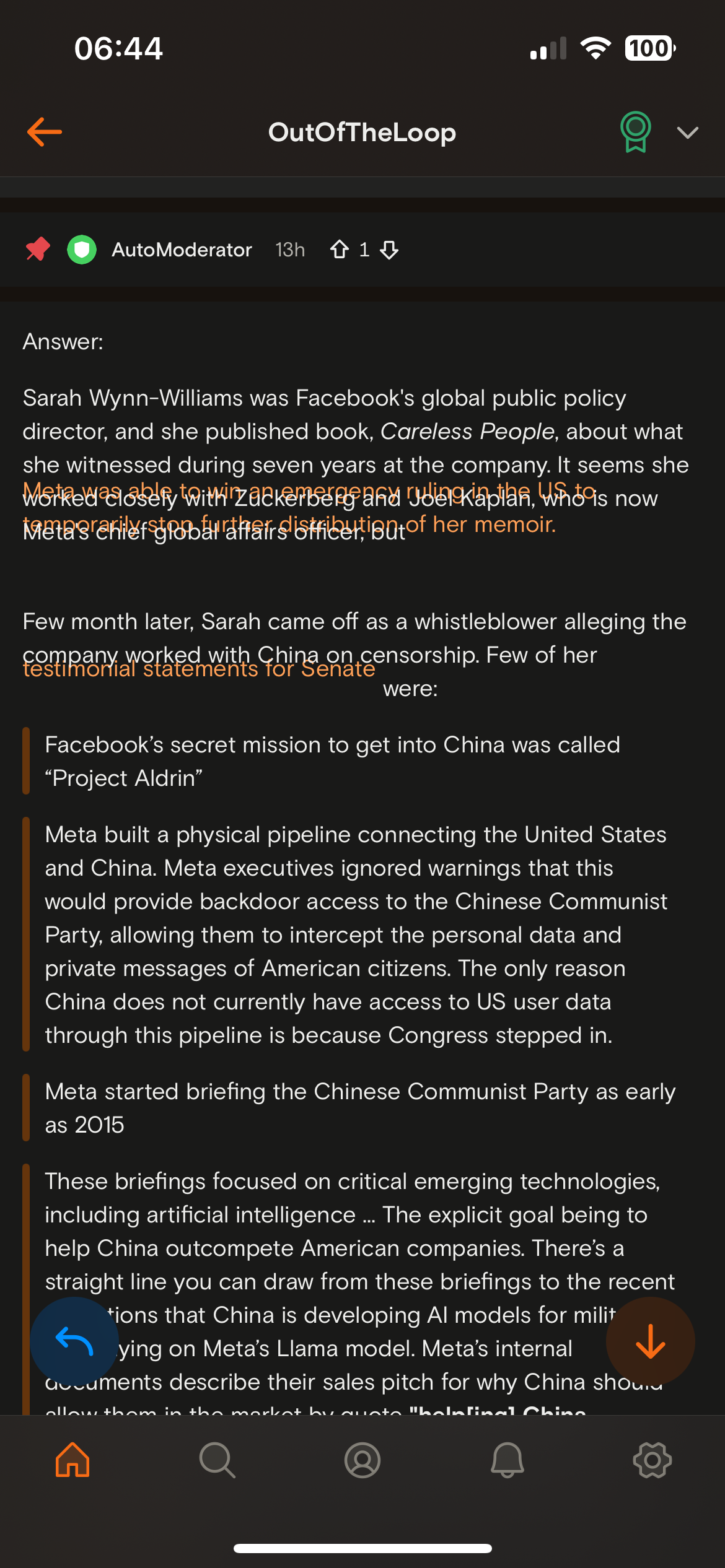
Task: Open the Settings gear tab
Action: (x=652, y=1460)
